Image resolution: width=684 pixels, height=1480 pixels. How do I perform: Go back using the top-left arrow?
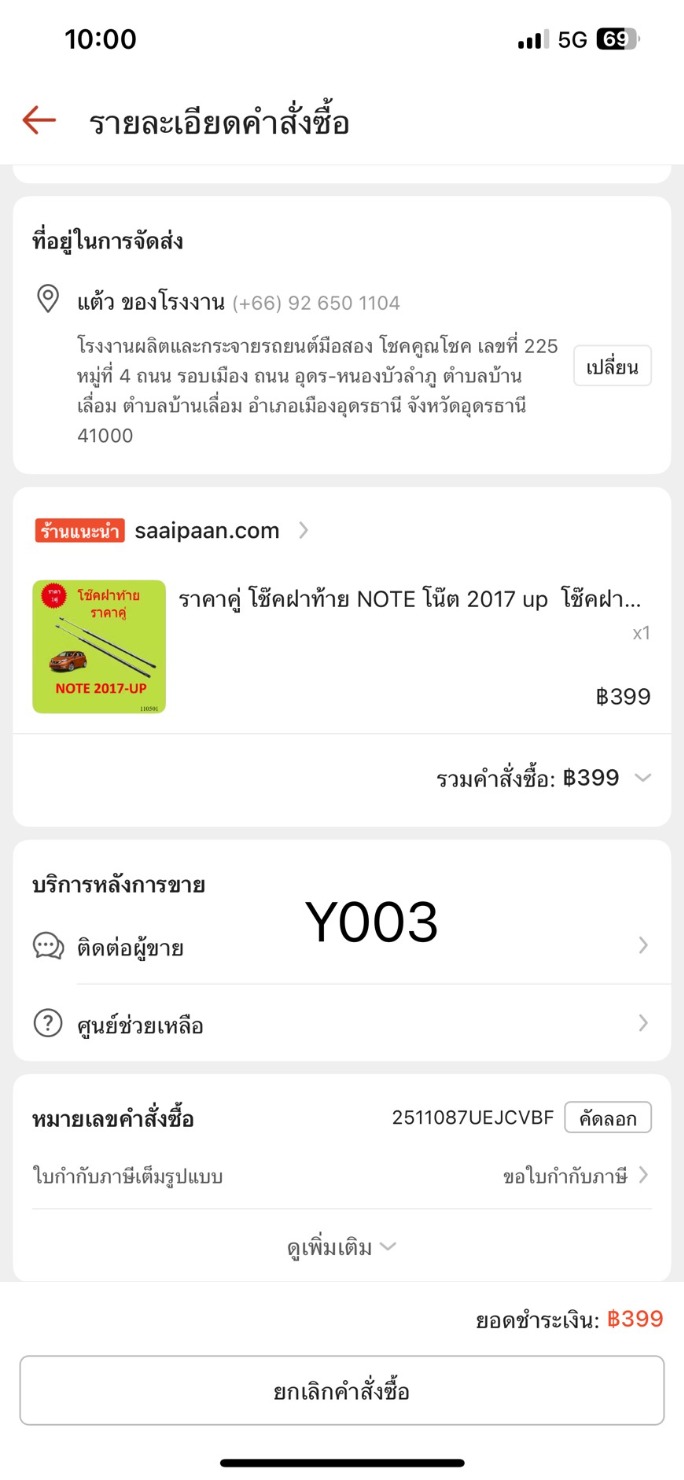[x=39, y=121]
